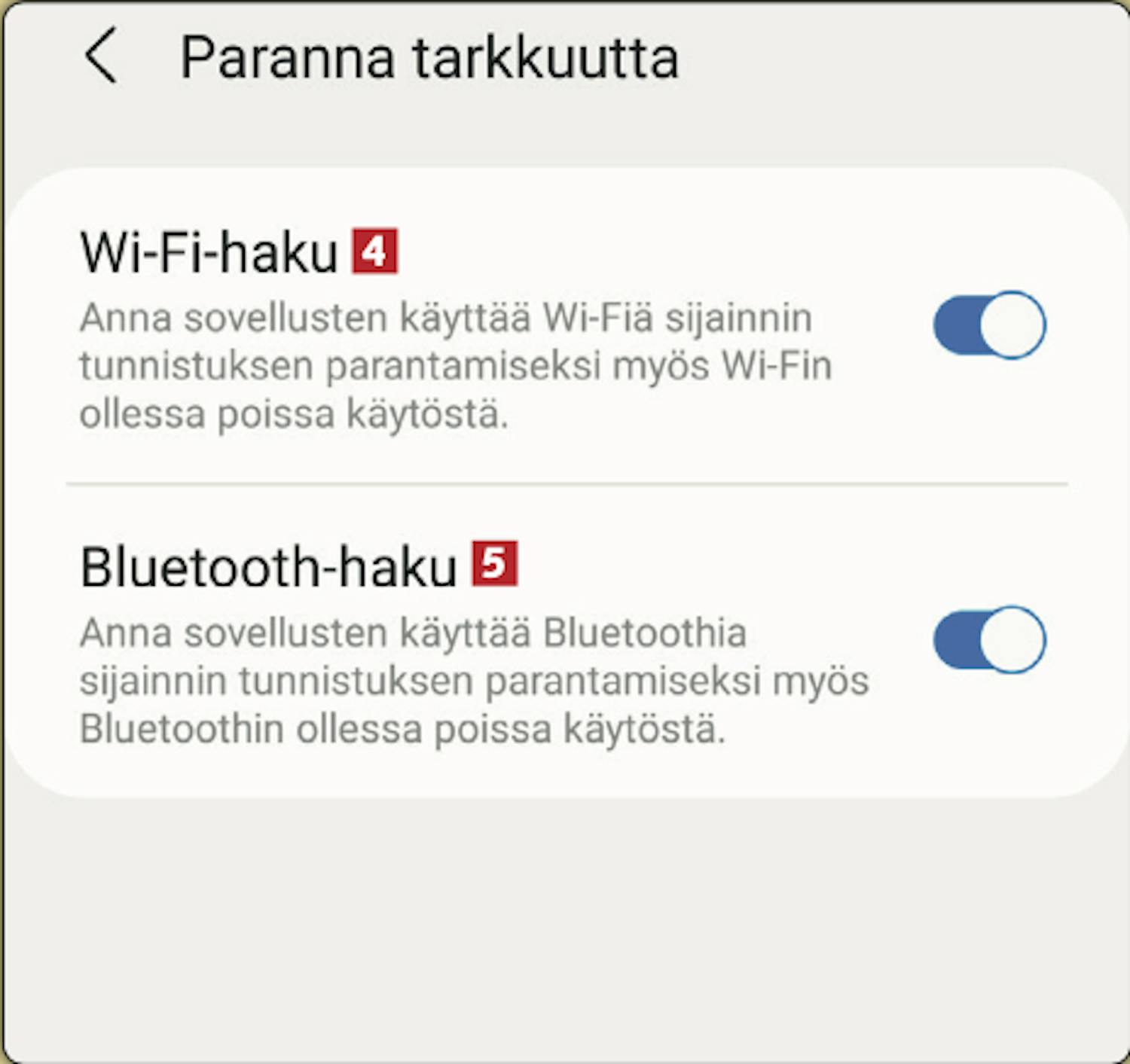Turn off the Wi-Fi-haku switch
The image size is (1130, 1064).
coord(989,325)
